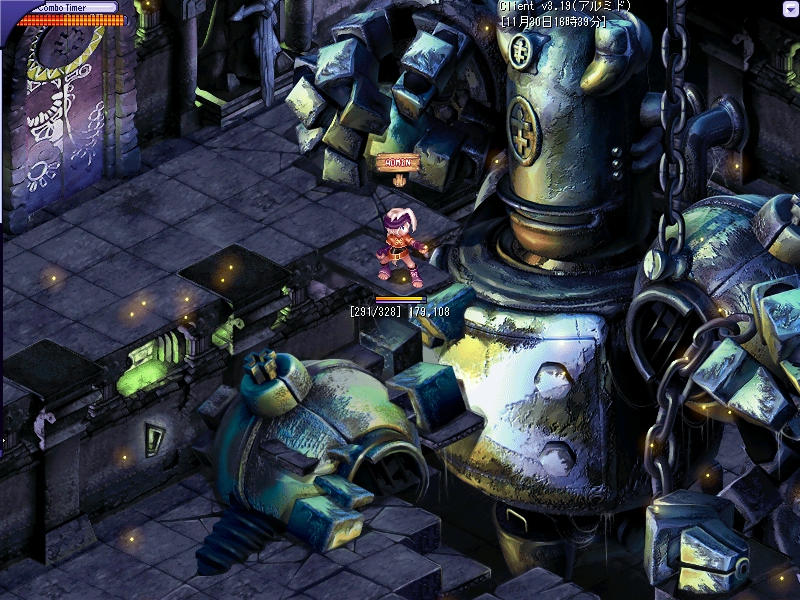The height and width of the screenshot is (600, 800).
Task: Expand the dropdown arrow in the top-right corner
Action: point(791,7)
